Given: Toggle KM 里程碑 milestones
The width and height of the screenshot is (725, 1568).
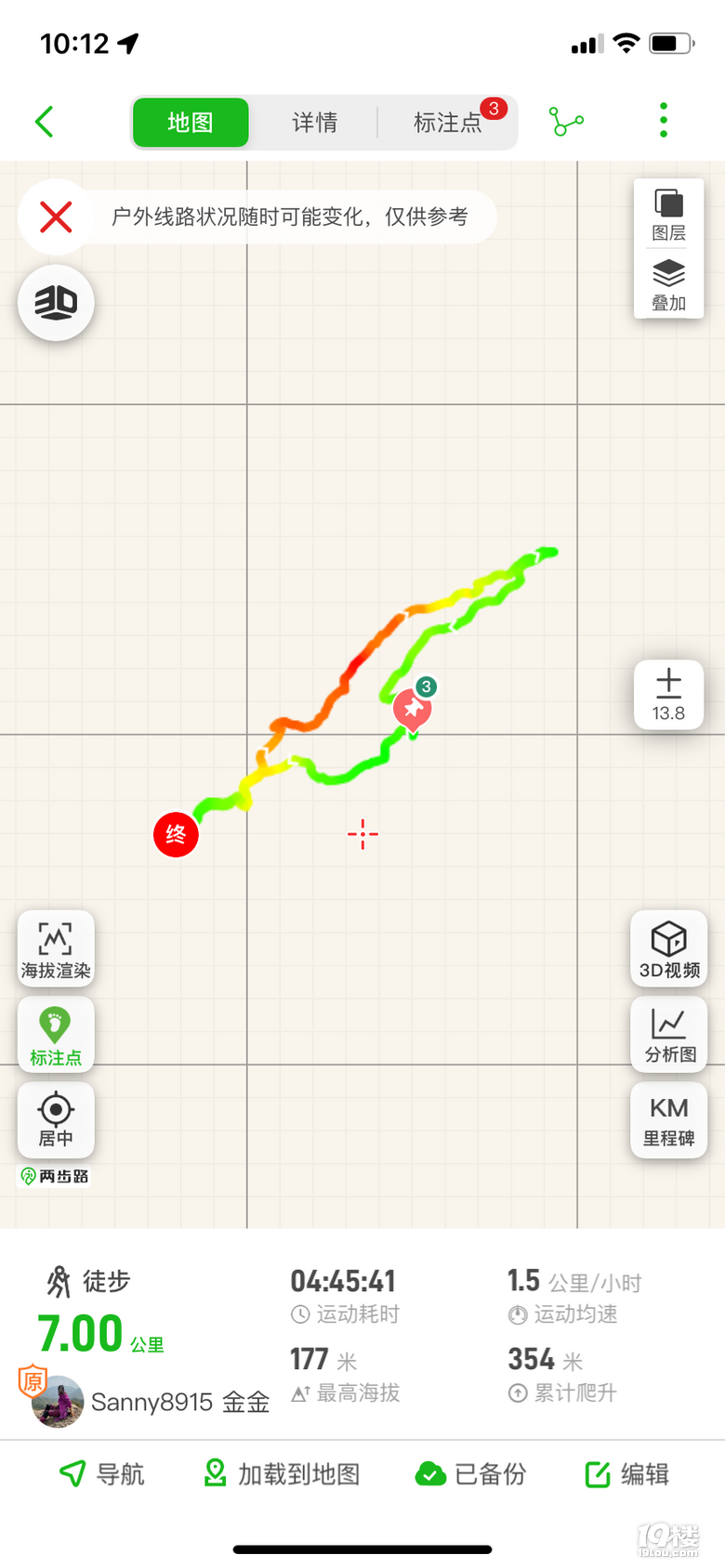Looking at the screenshot, I should pyautogui.click(x=669, y=1119).
